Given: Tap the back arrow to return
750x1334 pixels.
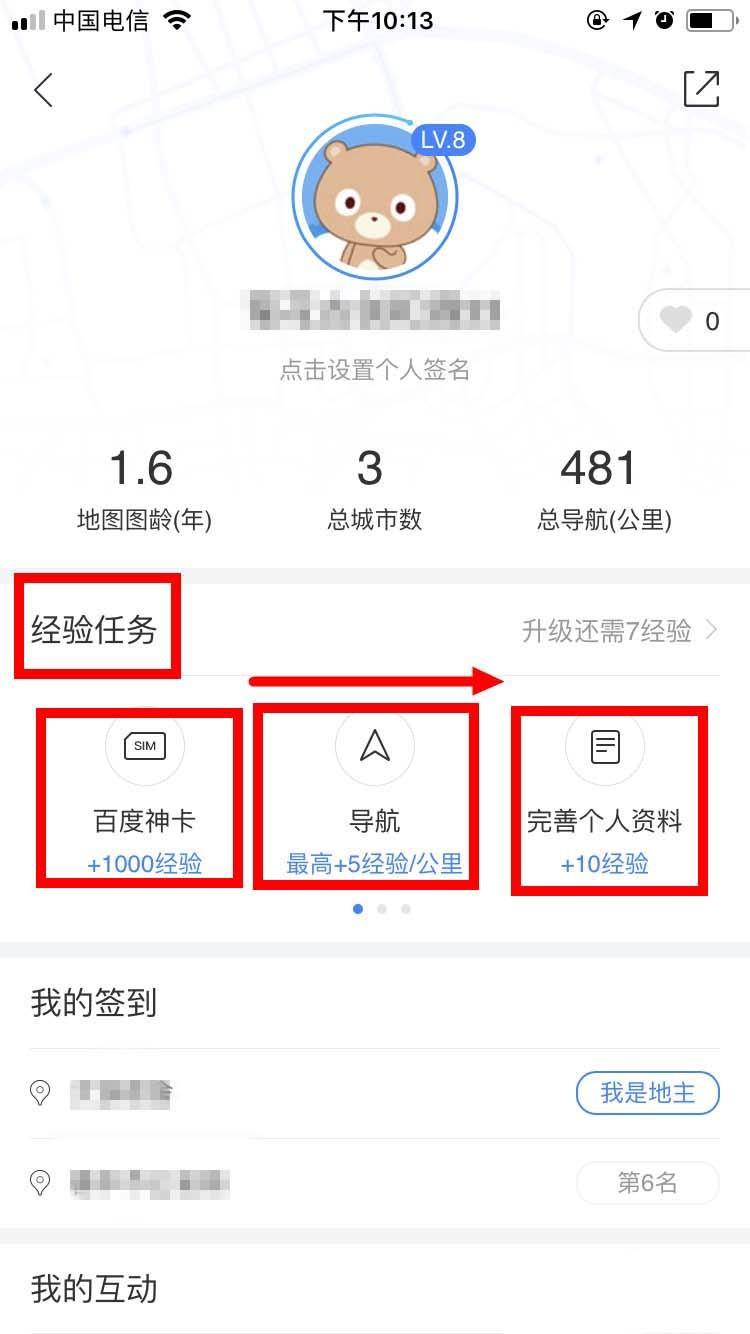Looking at the screenshot, I should coord(42,89).
